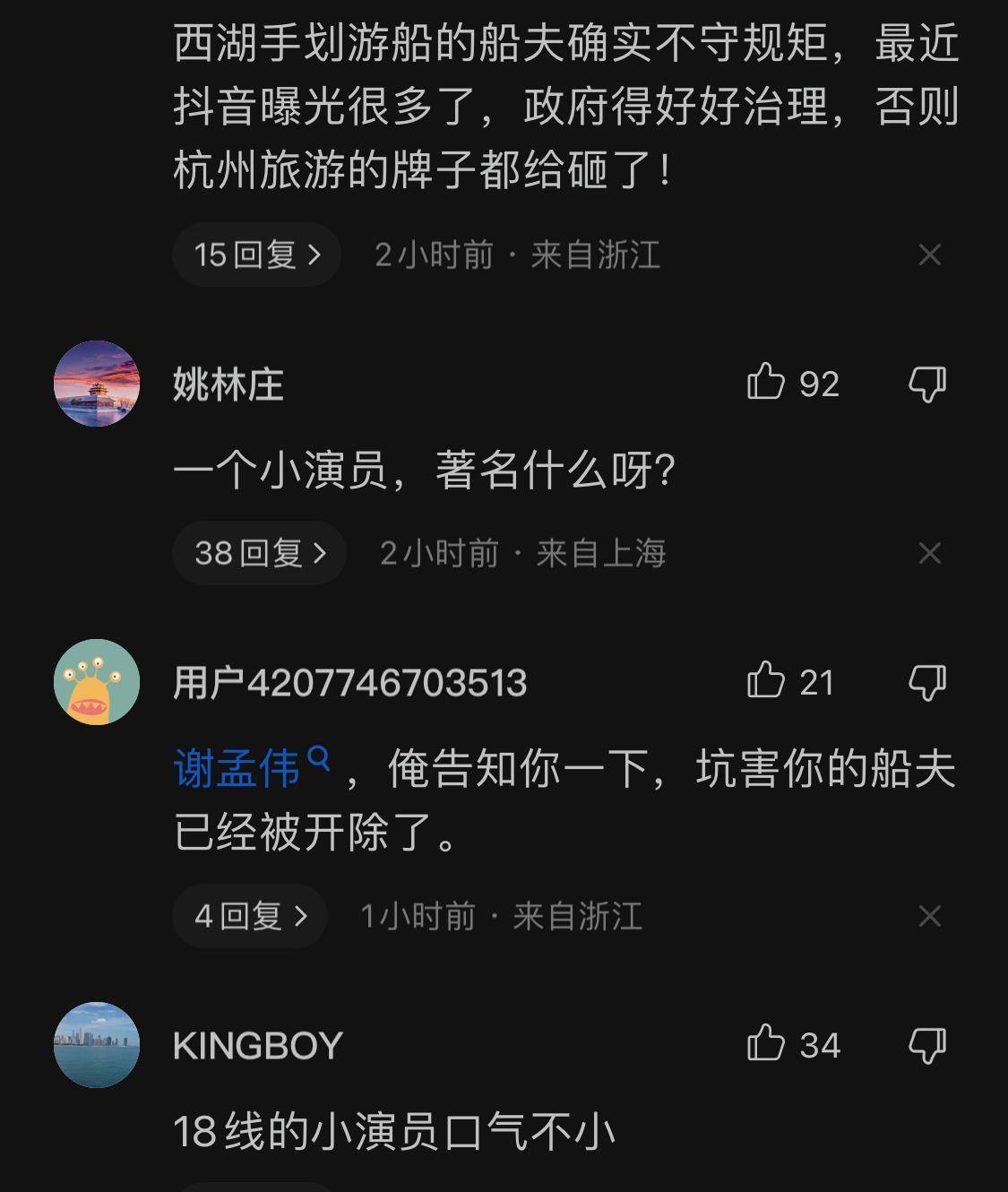Like 姚林庄's comment
Screen dimensions: 1008x1192
point(766,384)
